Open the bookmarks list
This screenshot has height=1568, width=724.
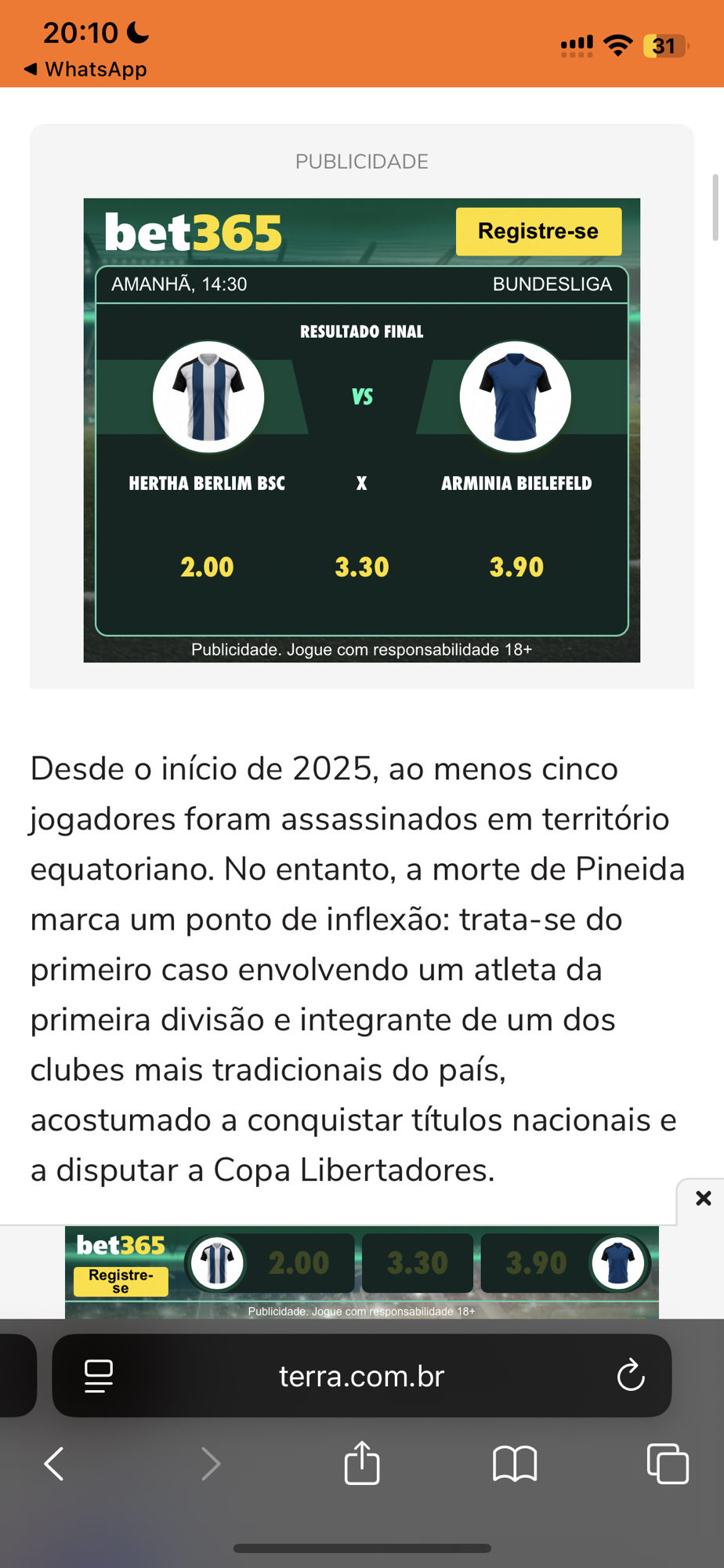(x=515, y=1464)
